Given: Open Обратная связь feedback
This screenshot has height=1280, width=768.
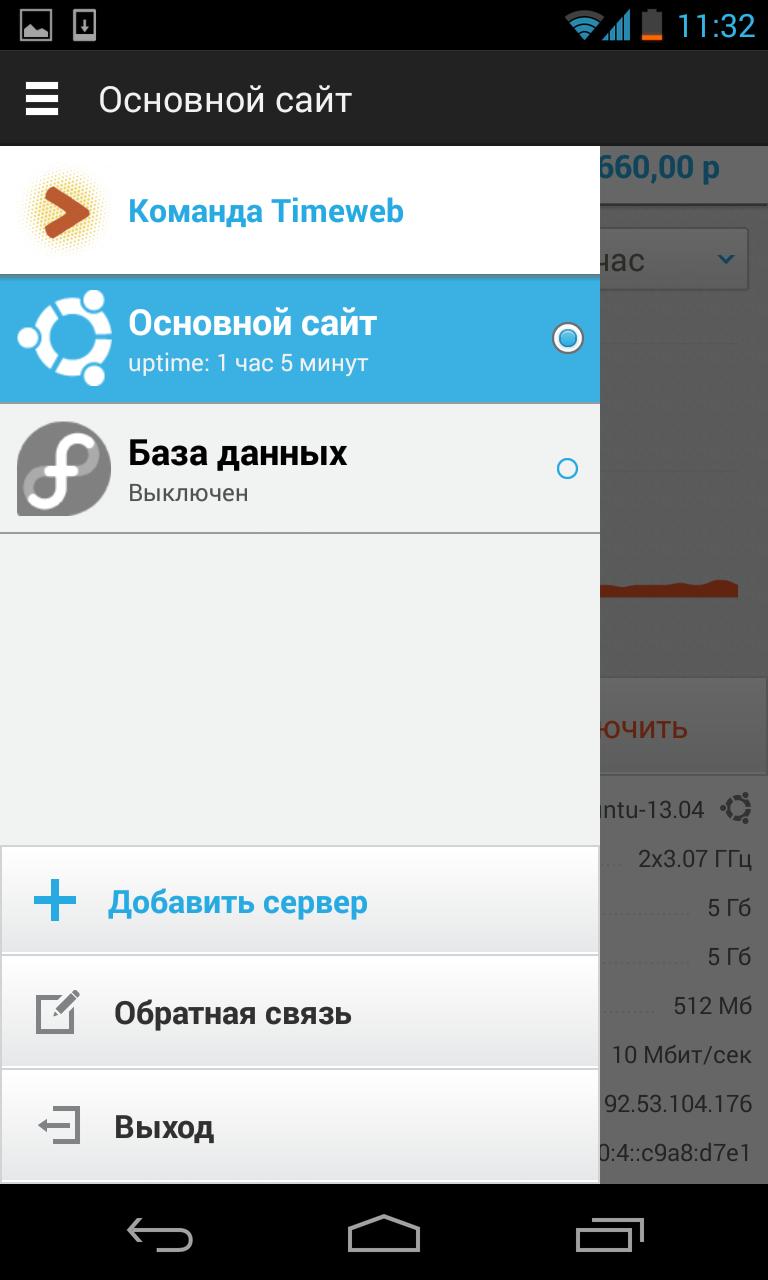Looking at the screenshot, I should [300, 1013].
